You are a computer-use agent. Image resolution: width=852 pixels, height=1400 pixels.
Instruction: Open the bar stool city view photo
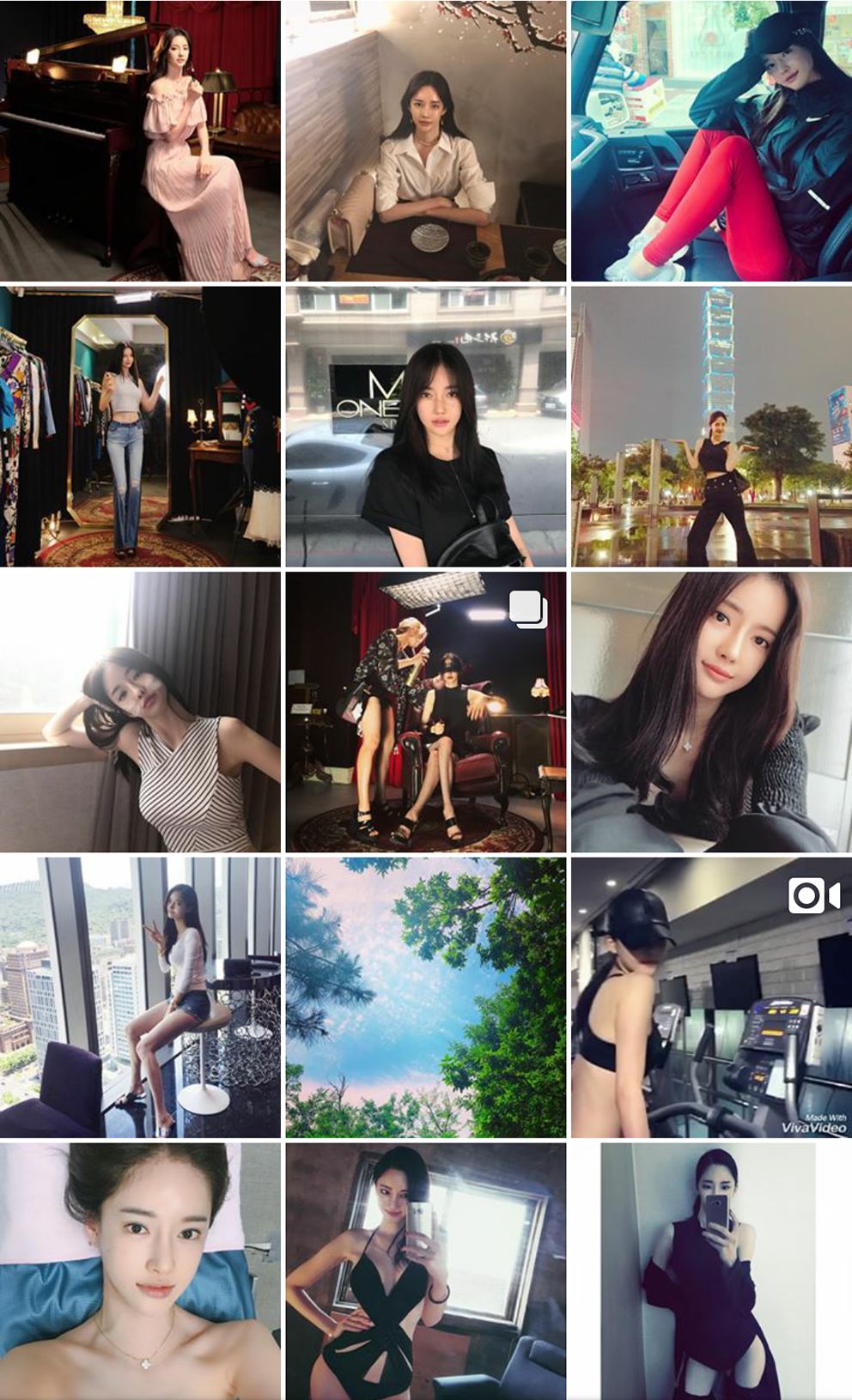(x=140, y=997)
